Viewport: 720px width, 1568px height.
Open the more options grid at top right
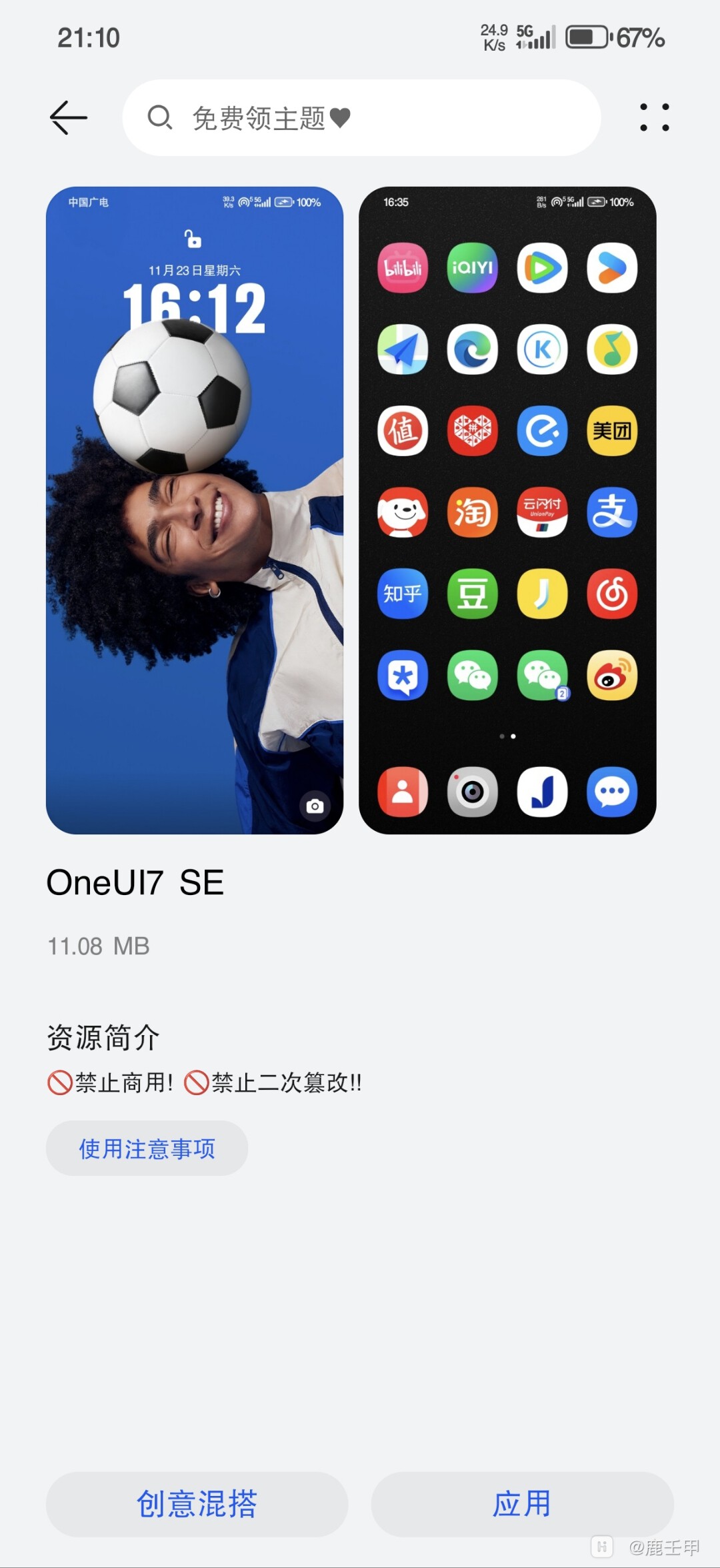(x=655, y=117)
